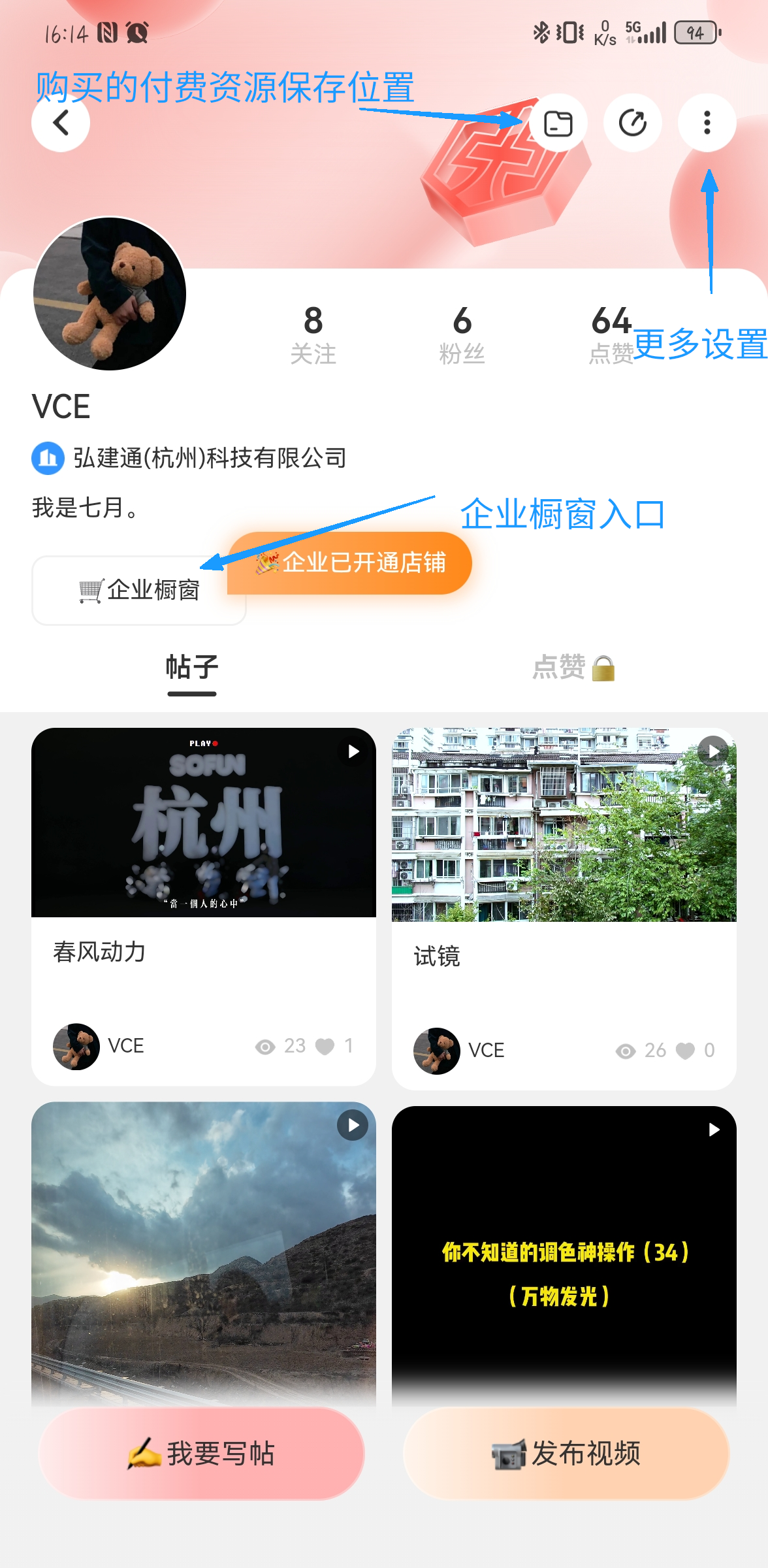View the teddy bear profile avatar
Image resolution: width=768 pixels, height=1568 pixels.
110,294
